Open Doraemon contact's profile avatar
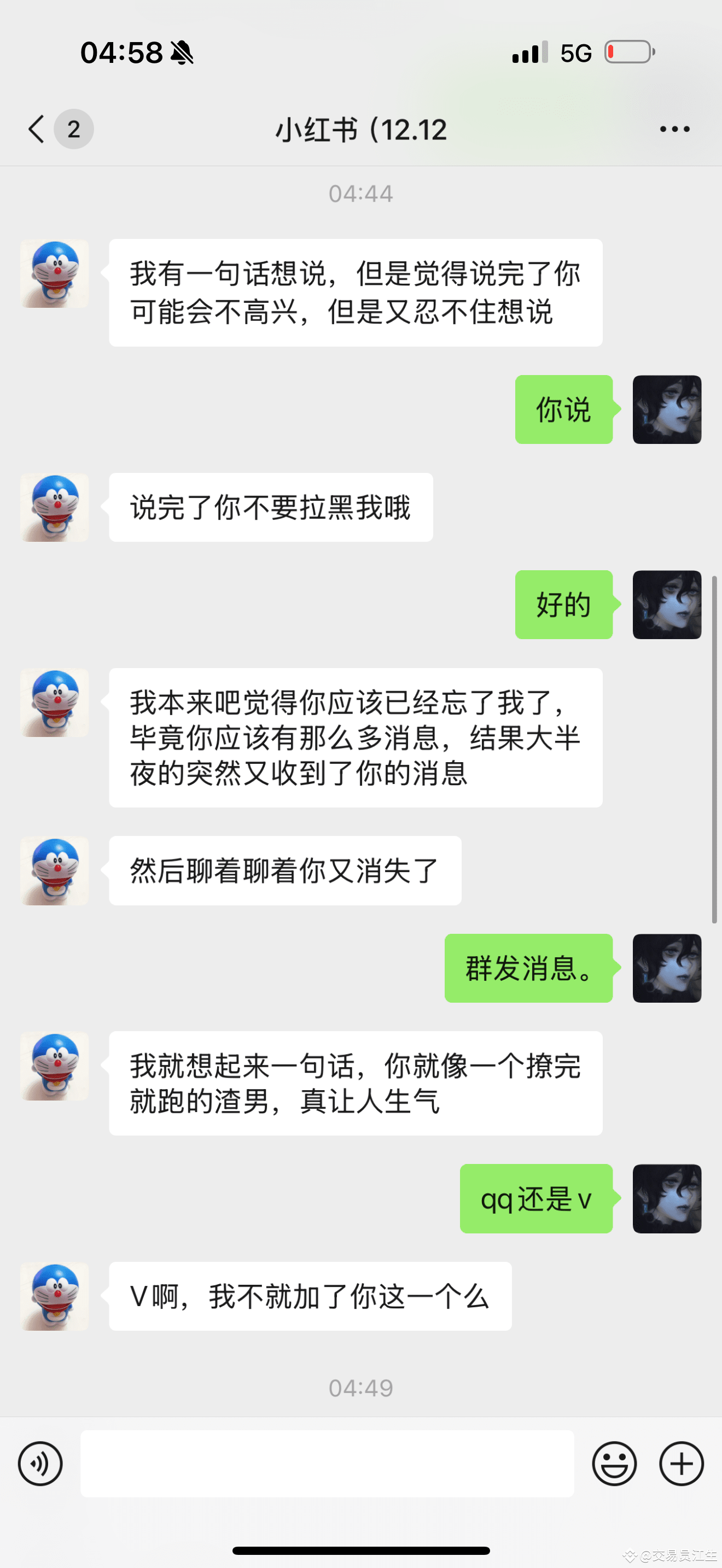Viewport: 722px width, 1568px height. 54,273
